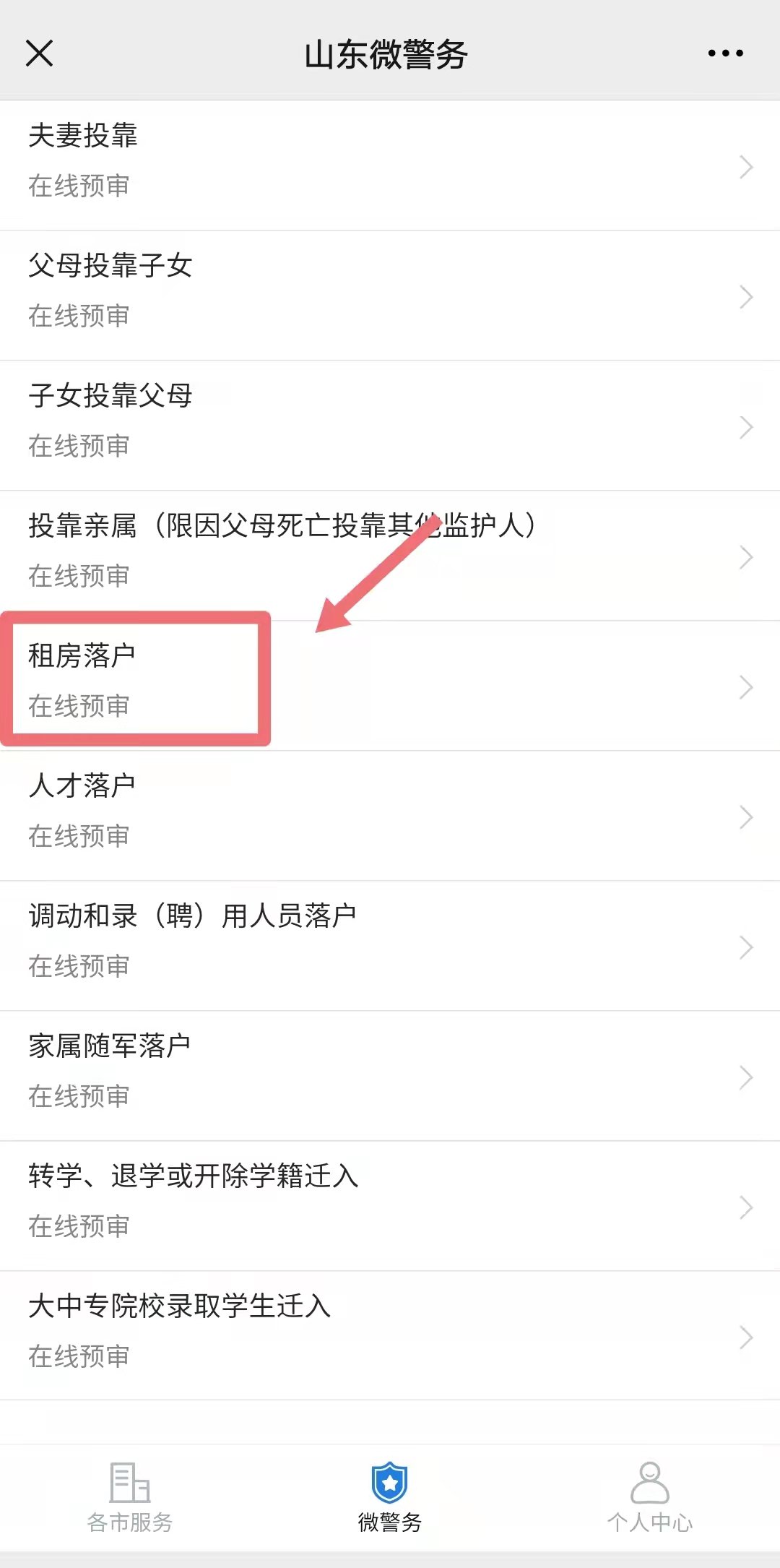Select 家属随军落户 row
The width and height of the screenshot is (780, 1568).
click(390, 1076)
